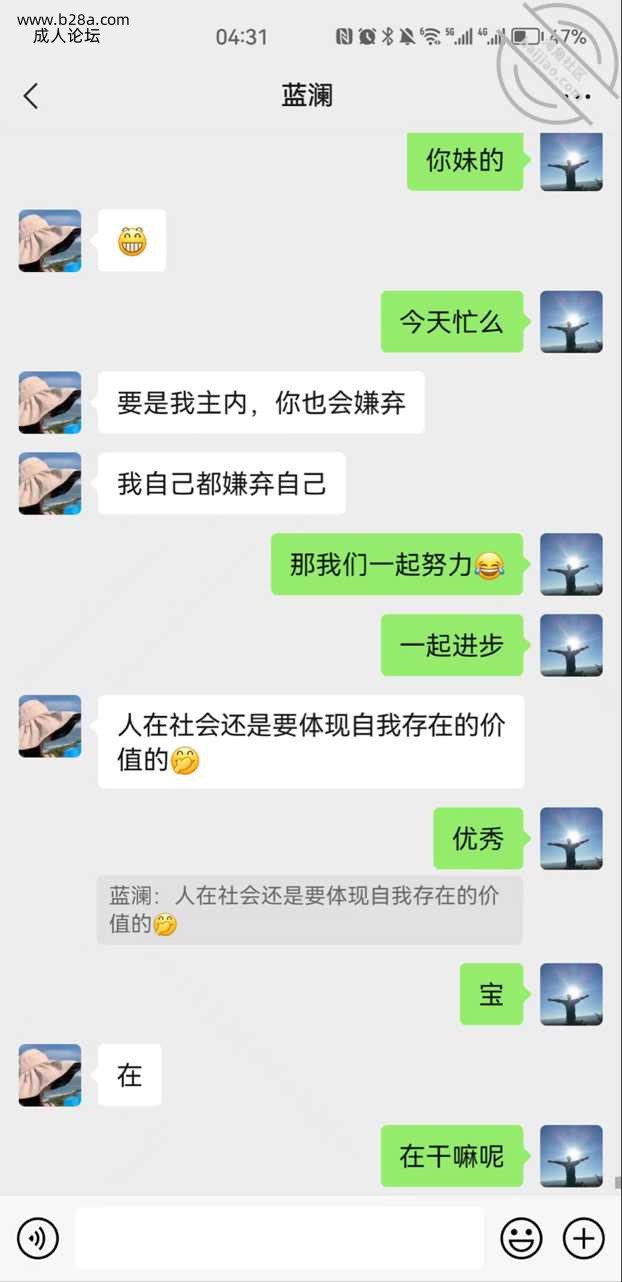Go back from the 蓝澜 chat
622x1282 pixels.
click(31, 96)
